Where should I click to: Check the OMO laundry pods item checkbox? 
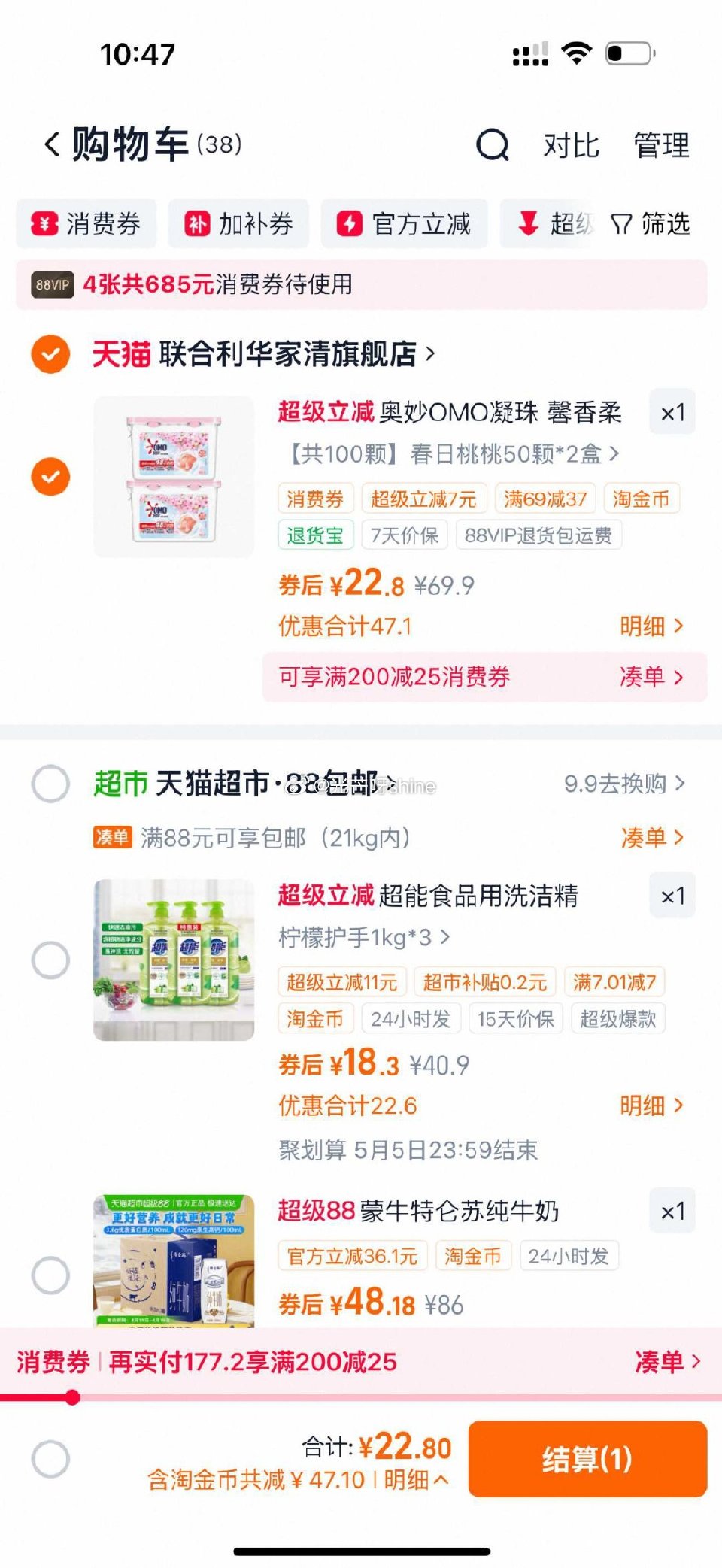(50, 474)
